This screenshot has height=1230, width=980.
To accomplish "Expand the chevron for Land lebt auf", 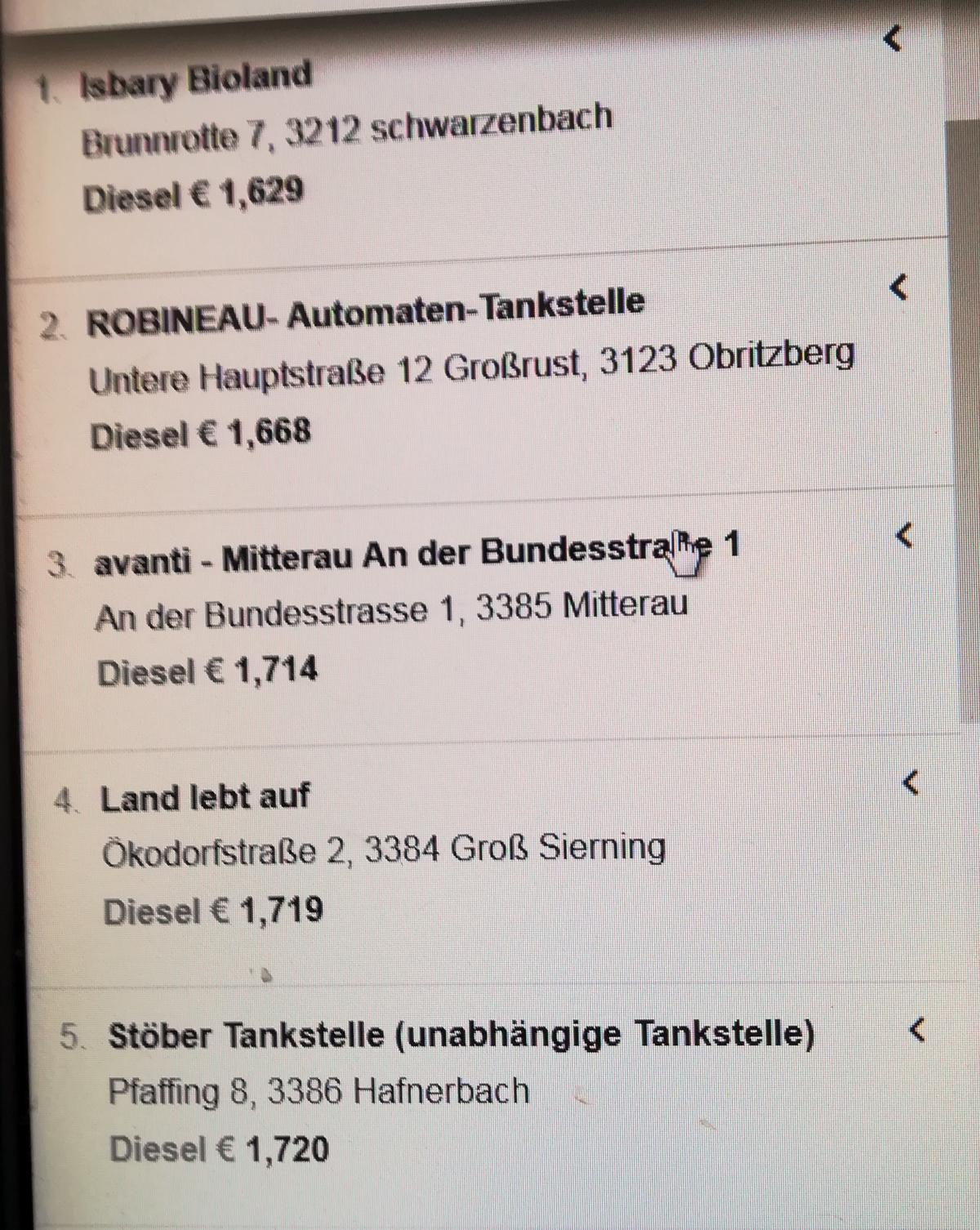I will click(x=910, y=782).
